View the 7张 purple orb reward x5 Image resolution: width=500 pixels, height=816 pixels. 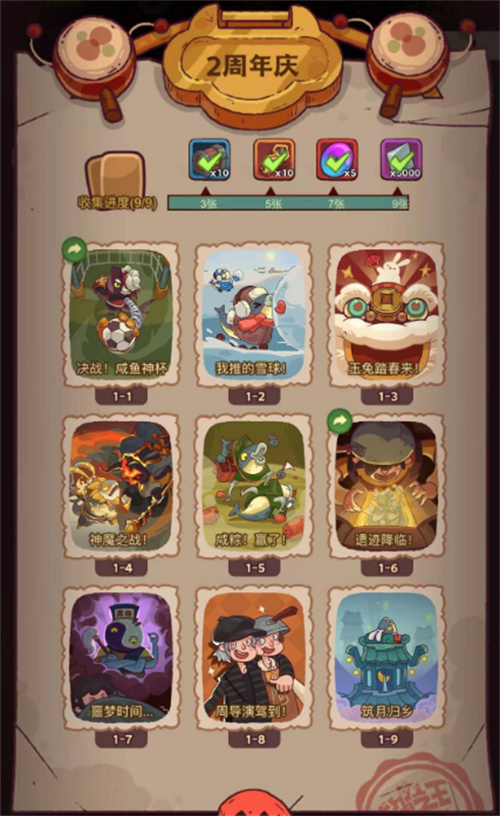click(337, 159)
